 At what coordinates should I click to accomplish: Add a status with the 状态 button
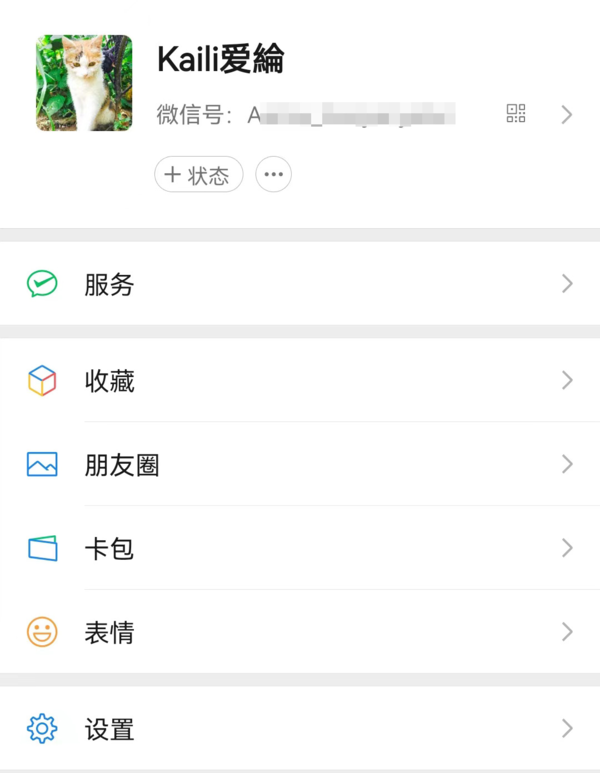[x=198, y=175]
